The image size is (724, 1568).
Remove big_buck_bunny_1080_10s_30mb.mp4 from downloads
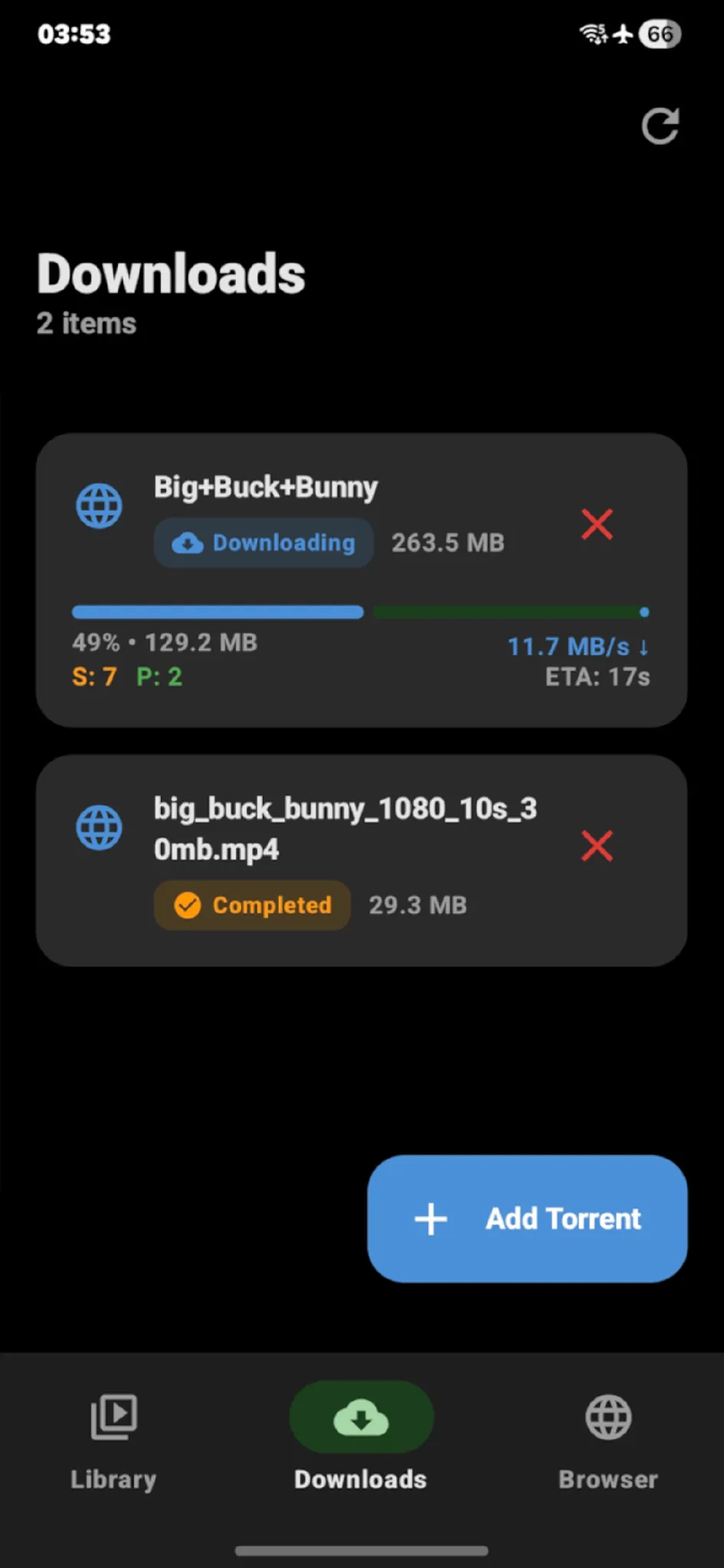597,846
